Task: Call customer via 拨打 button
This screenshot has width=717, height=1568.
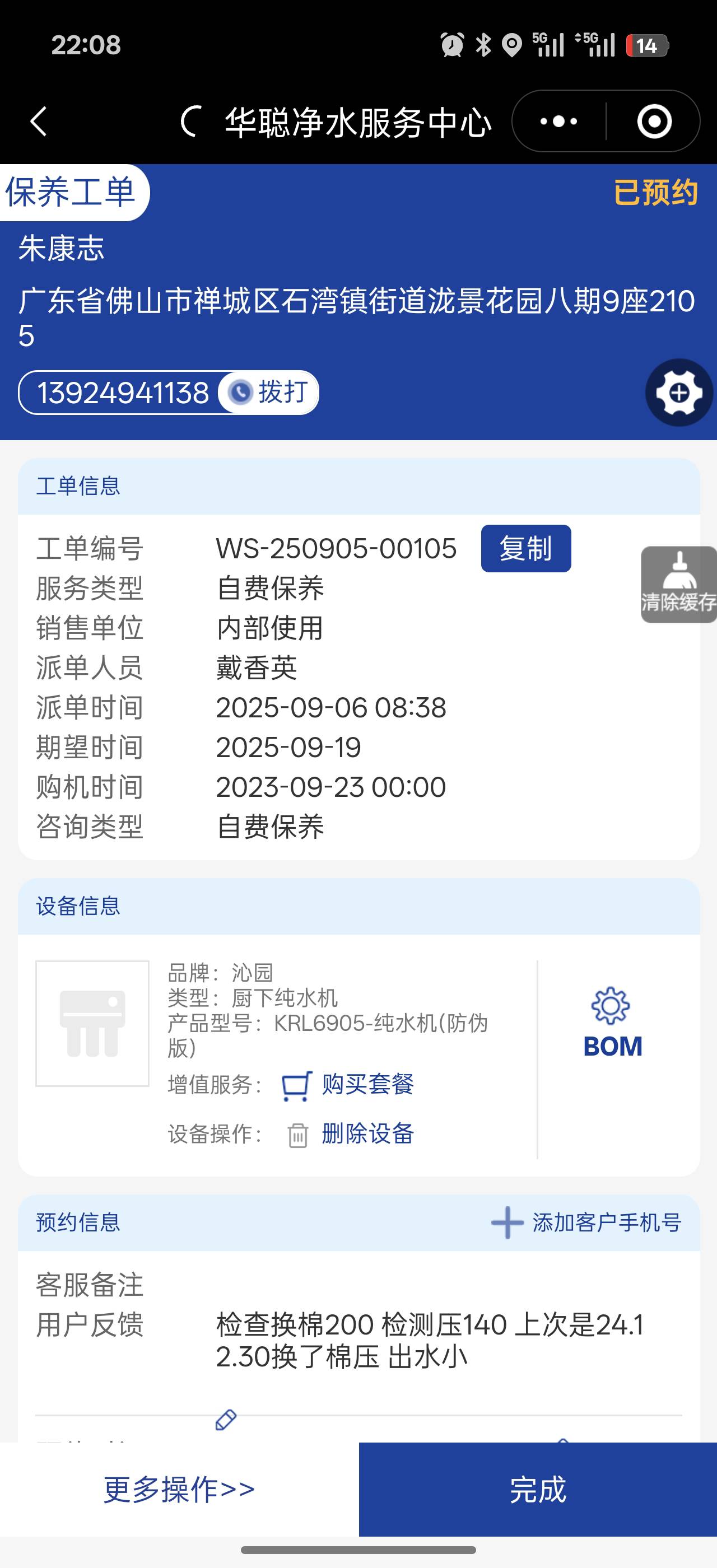Action: pos(269,392)
